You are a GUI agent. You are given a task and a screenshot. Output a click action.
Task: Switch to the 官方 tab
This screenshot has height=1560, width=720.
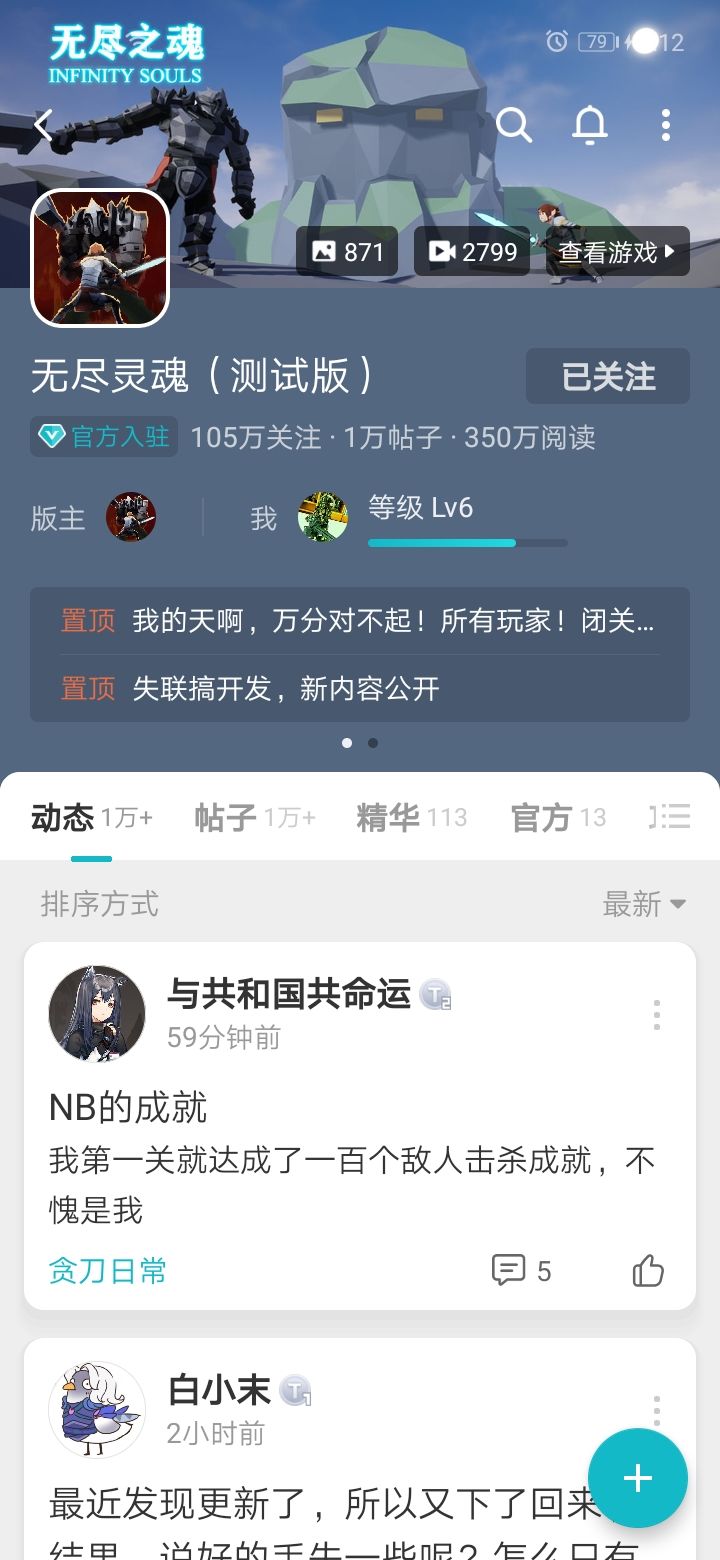pos(558,818)
